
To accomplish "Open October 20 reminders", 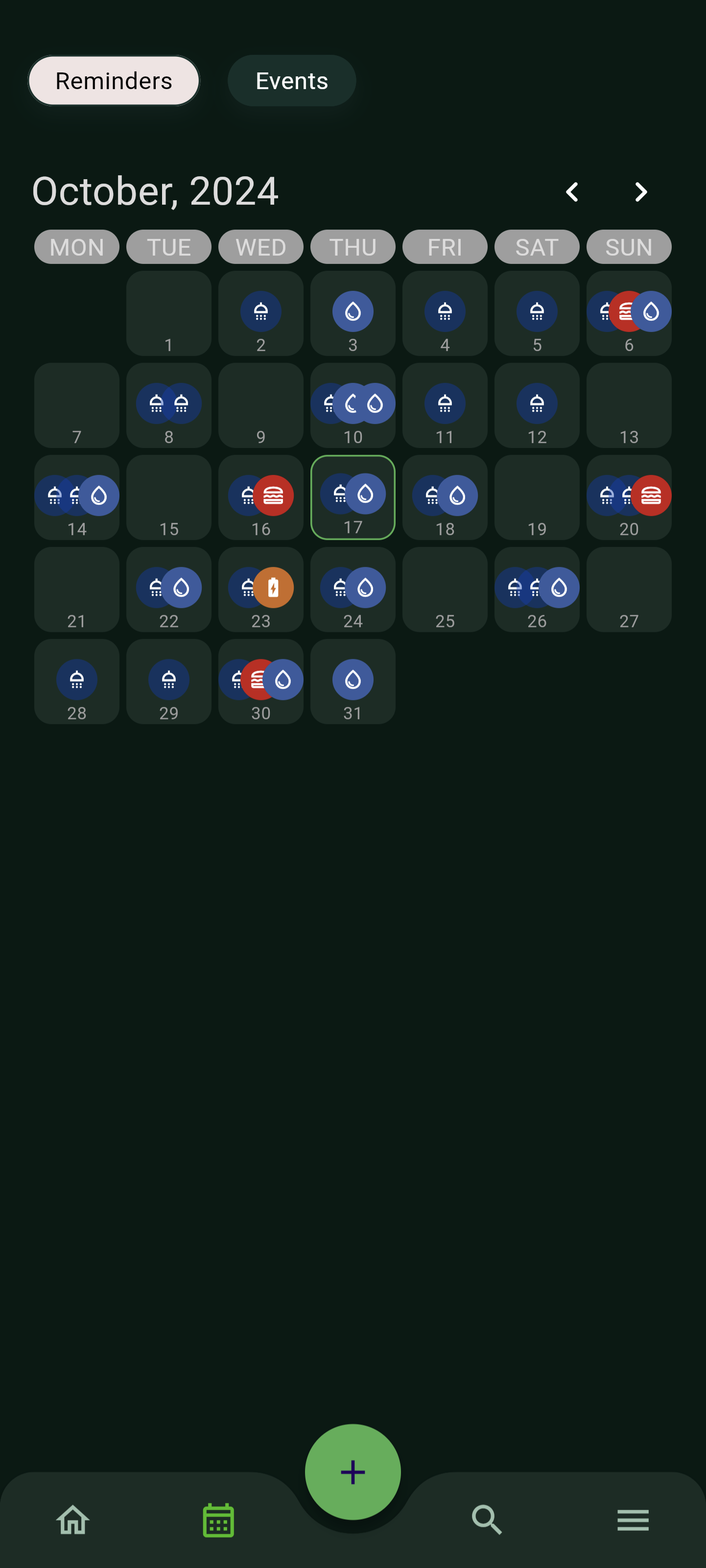I will (x=629, y=498).
